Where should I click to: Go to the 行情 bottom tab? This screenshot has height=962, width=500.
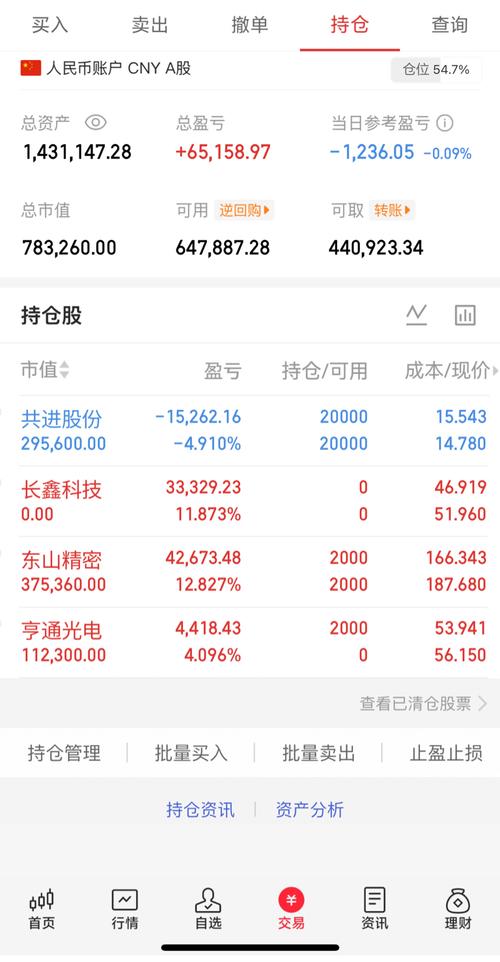[125, 909]
